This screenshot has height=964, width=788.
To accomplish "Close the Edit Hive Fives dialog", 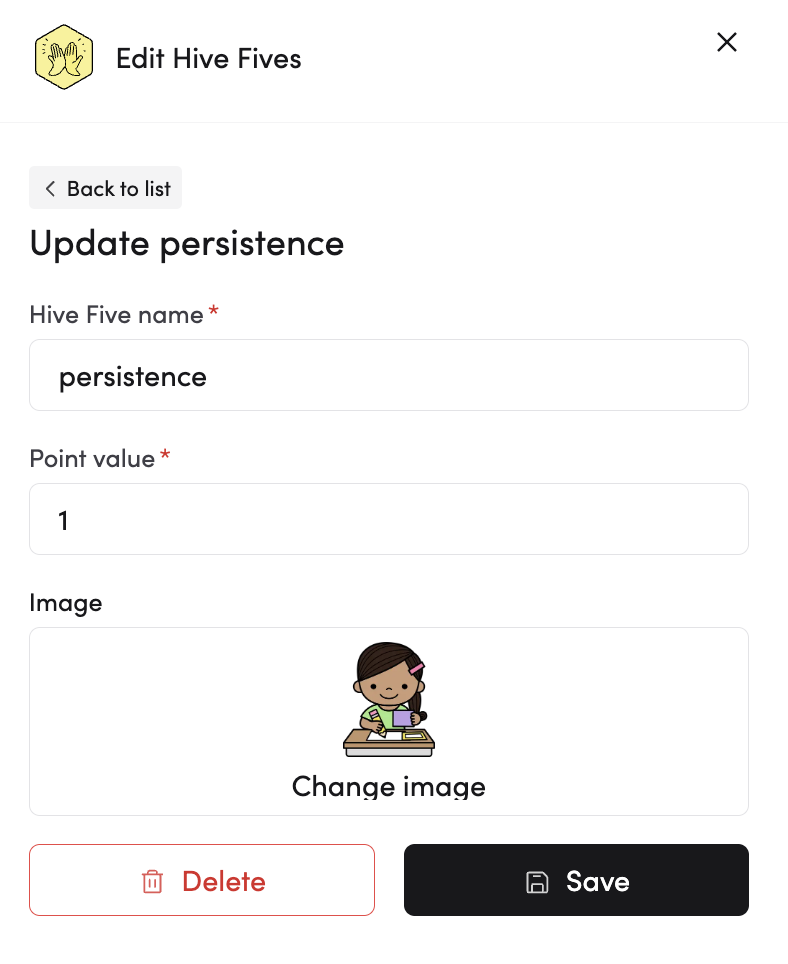I will (x=727, y=42).
